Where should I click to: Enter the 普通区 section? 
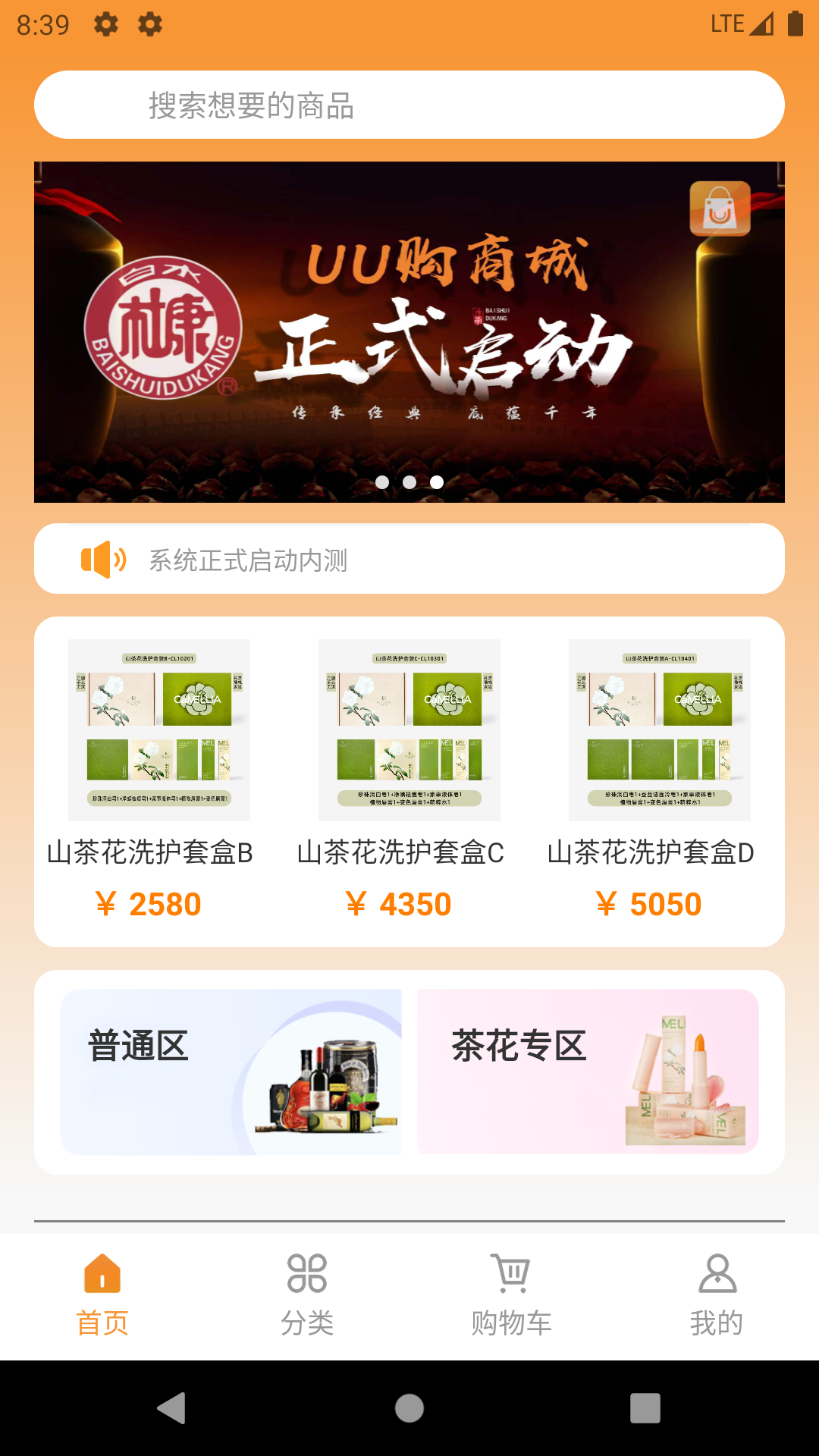[231, 1072]
